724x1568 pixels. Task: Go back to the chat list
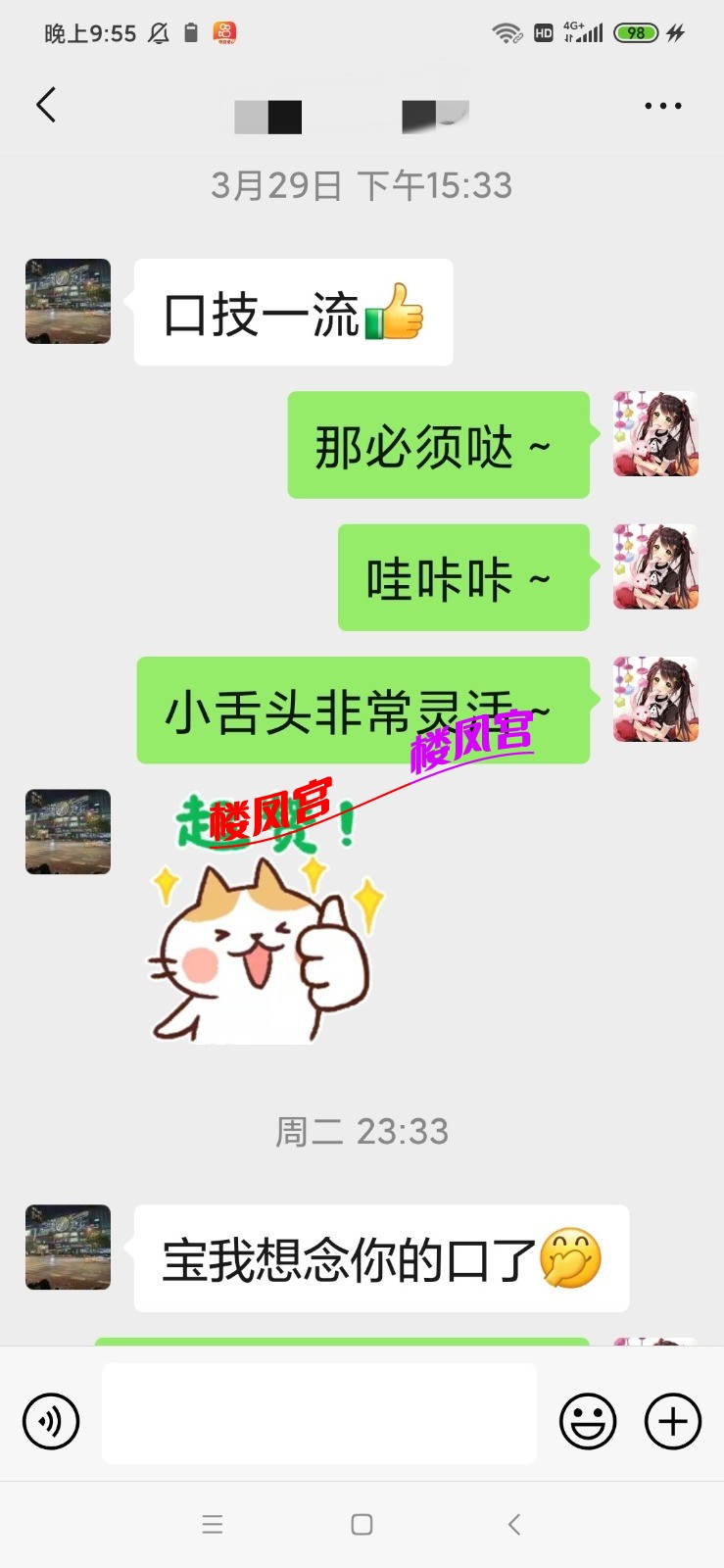click(x=46, y=105)
